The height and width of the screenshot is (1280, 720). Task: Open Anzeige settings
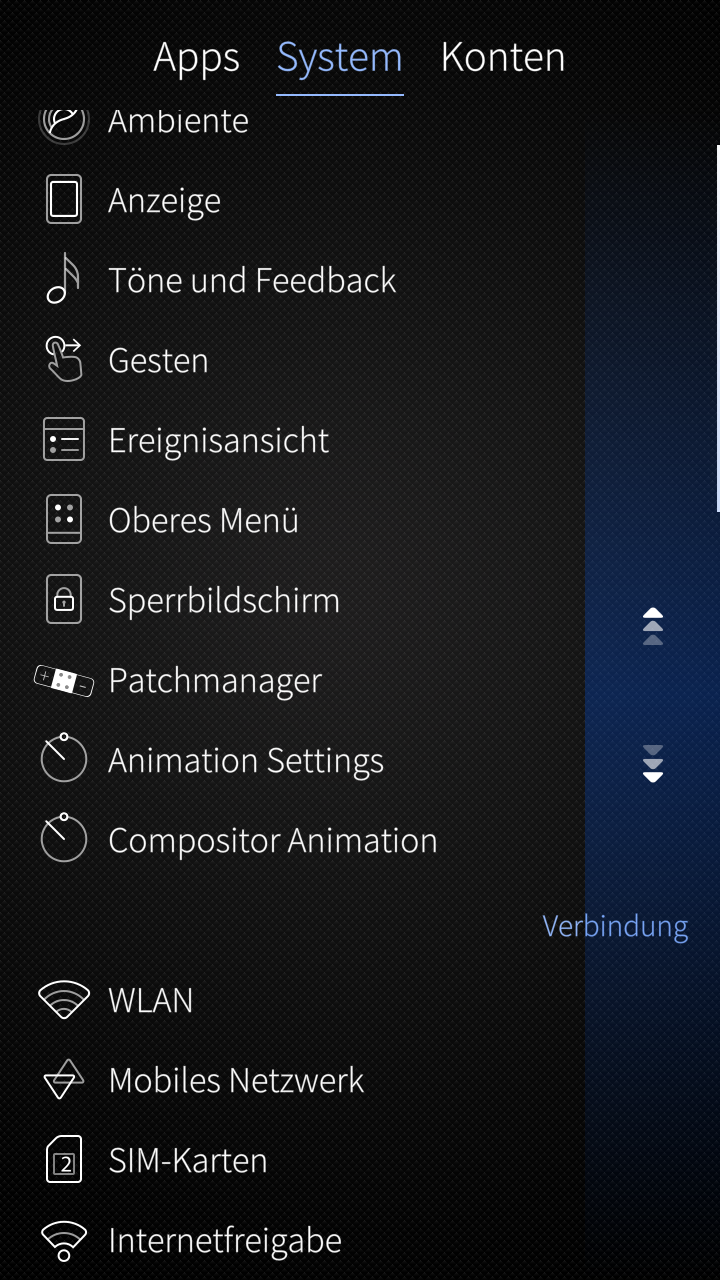[x=164, y=200]
